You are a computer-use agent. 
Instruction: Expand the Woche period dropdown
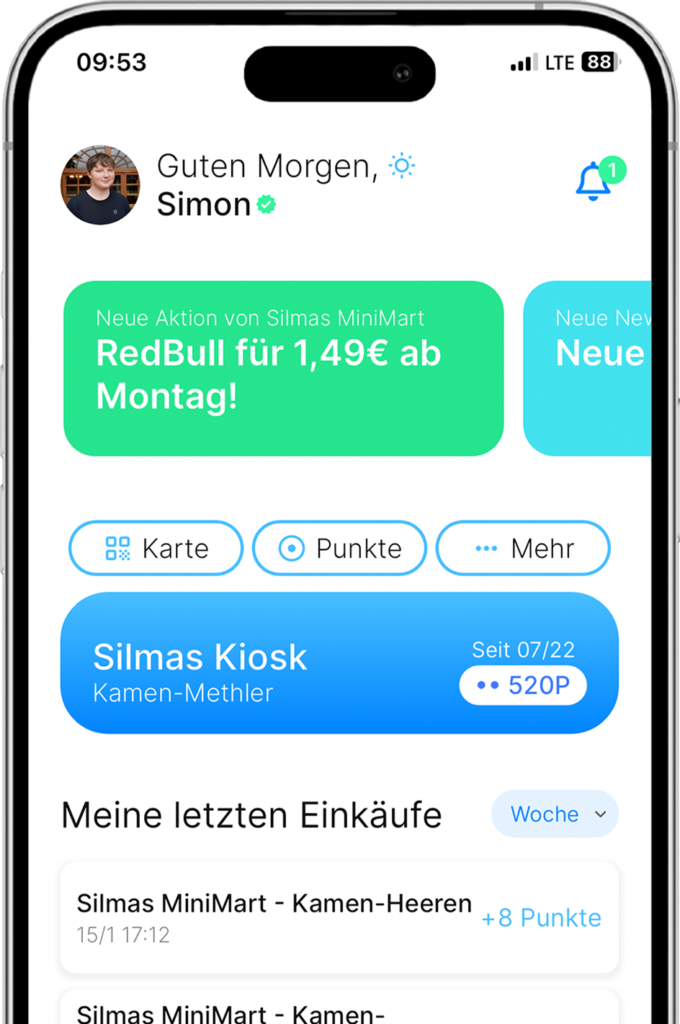(x=555, y=814)
